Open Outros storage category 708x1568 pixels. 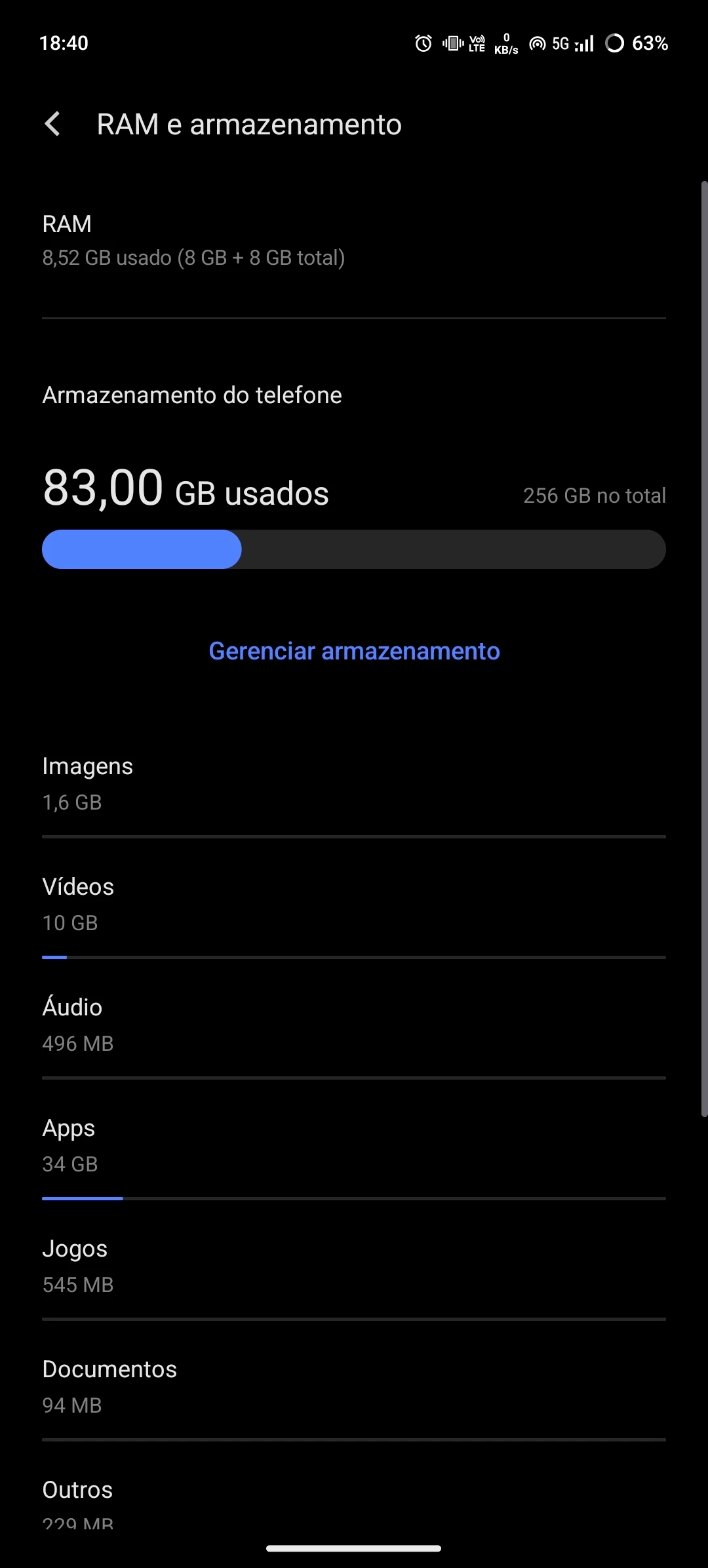click(x=354, y=1501)
